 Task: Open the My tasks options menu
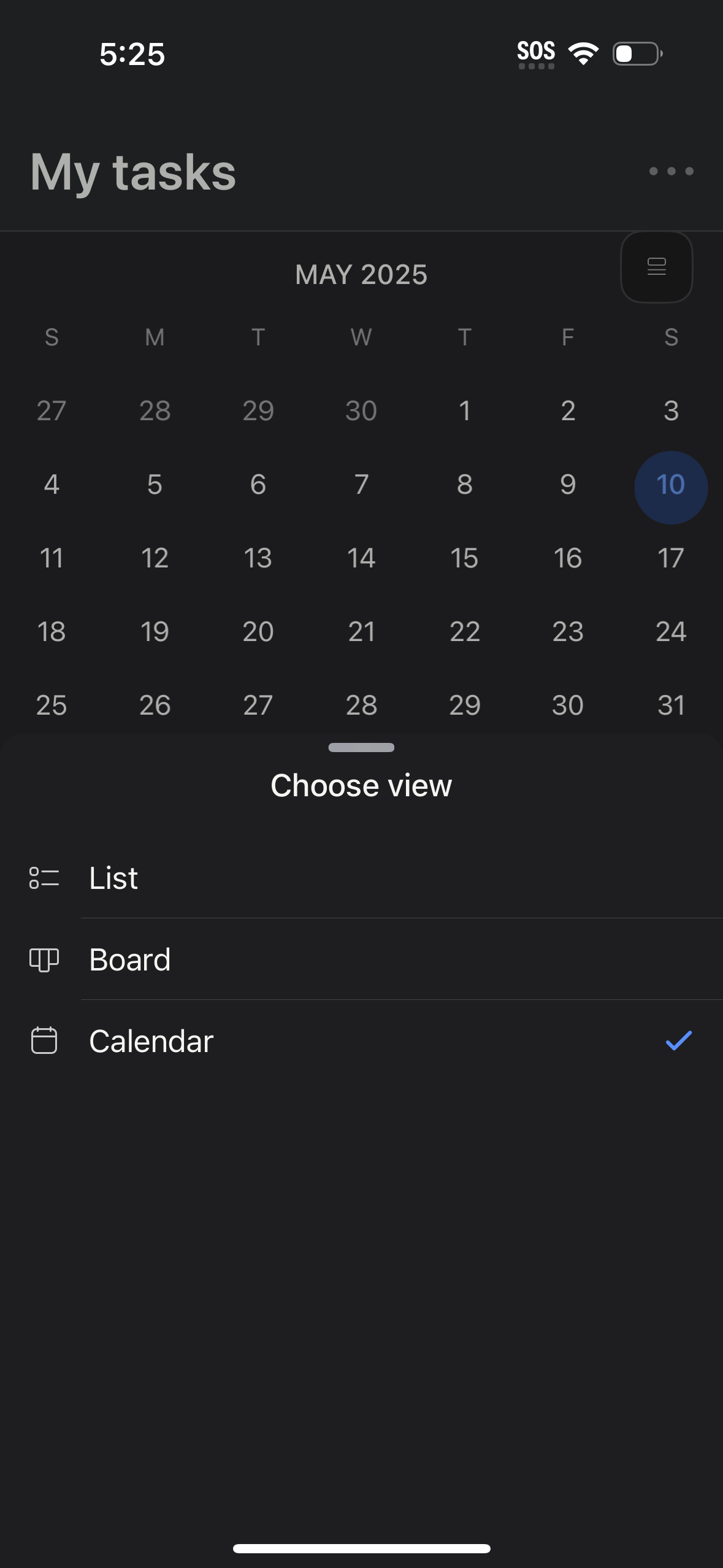[x=670, y=172]
